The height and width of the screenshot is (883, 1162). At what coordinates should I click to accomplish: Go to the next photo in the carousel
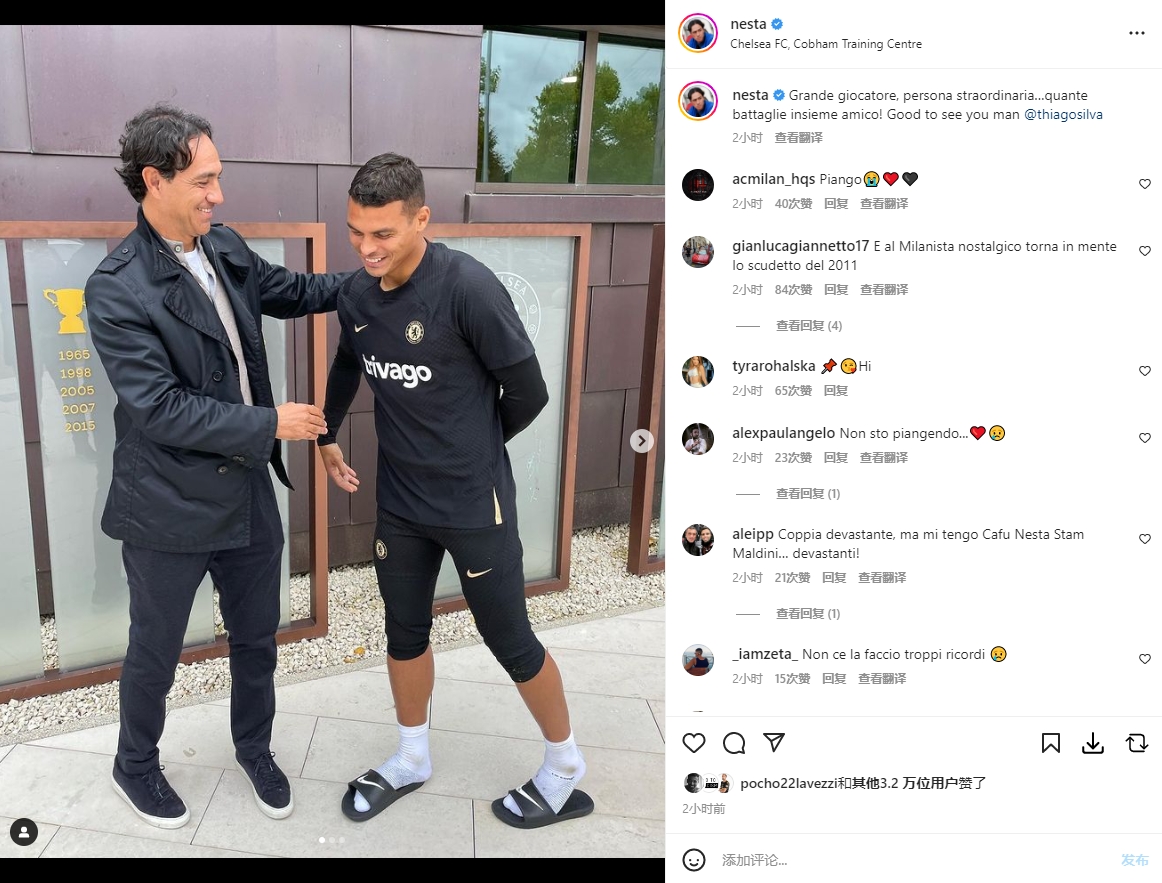coord(642,441)
